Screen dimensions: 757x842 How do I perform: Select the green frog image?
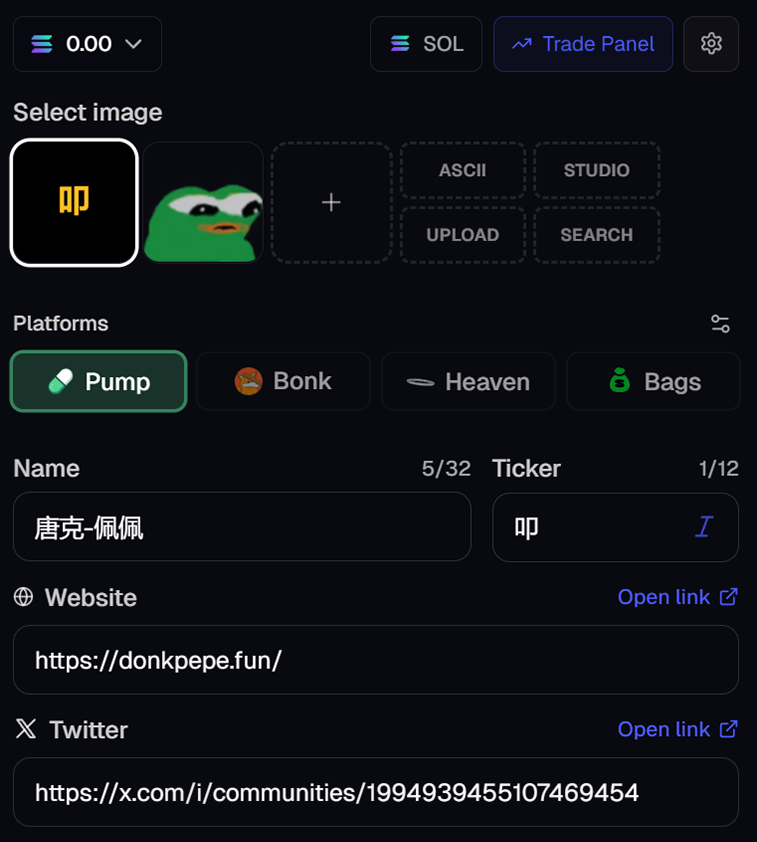203,202
